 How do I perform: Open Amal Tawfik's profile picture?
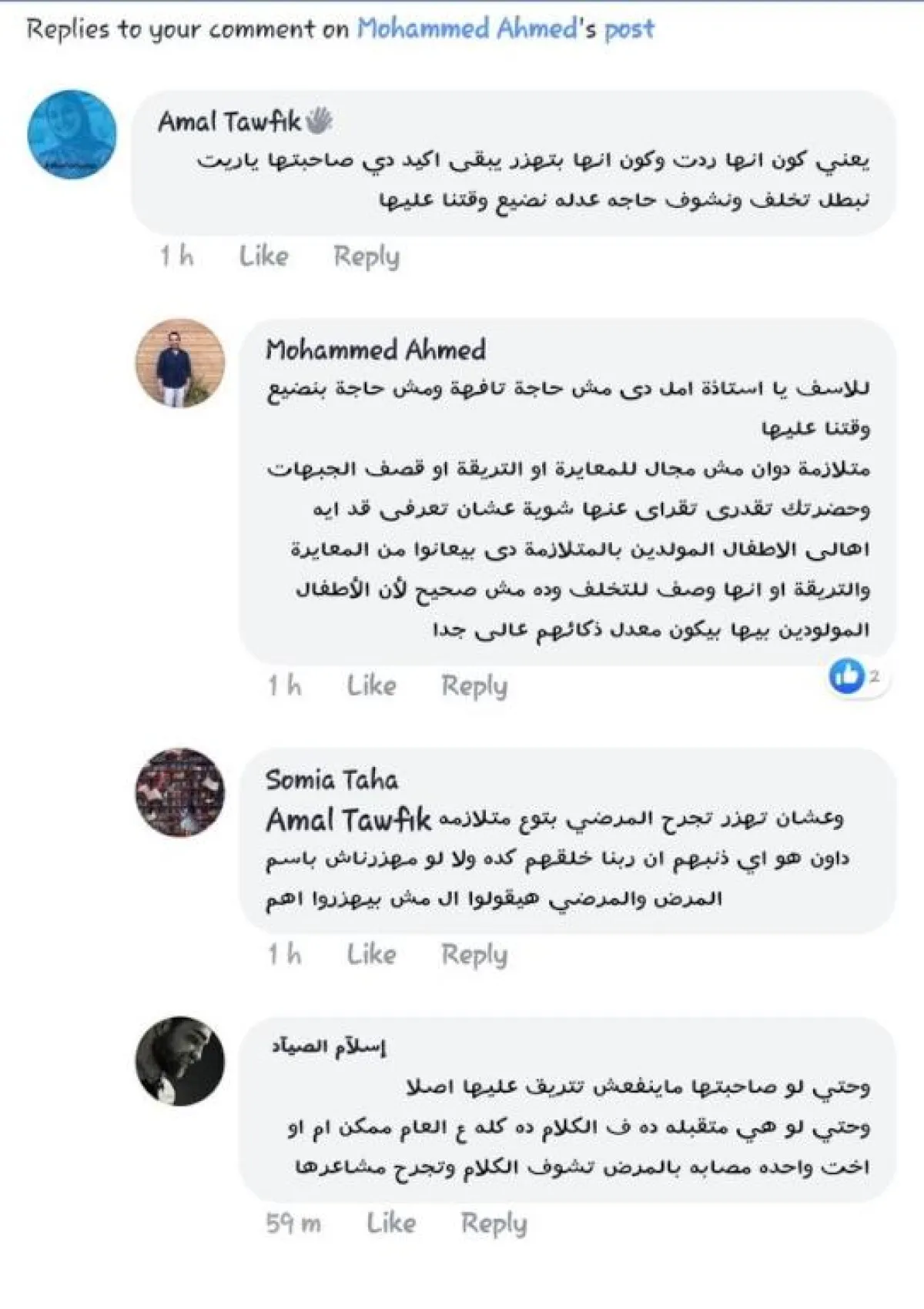[x=72, y=134]
